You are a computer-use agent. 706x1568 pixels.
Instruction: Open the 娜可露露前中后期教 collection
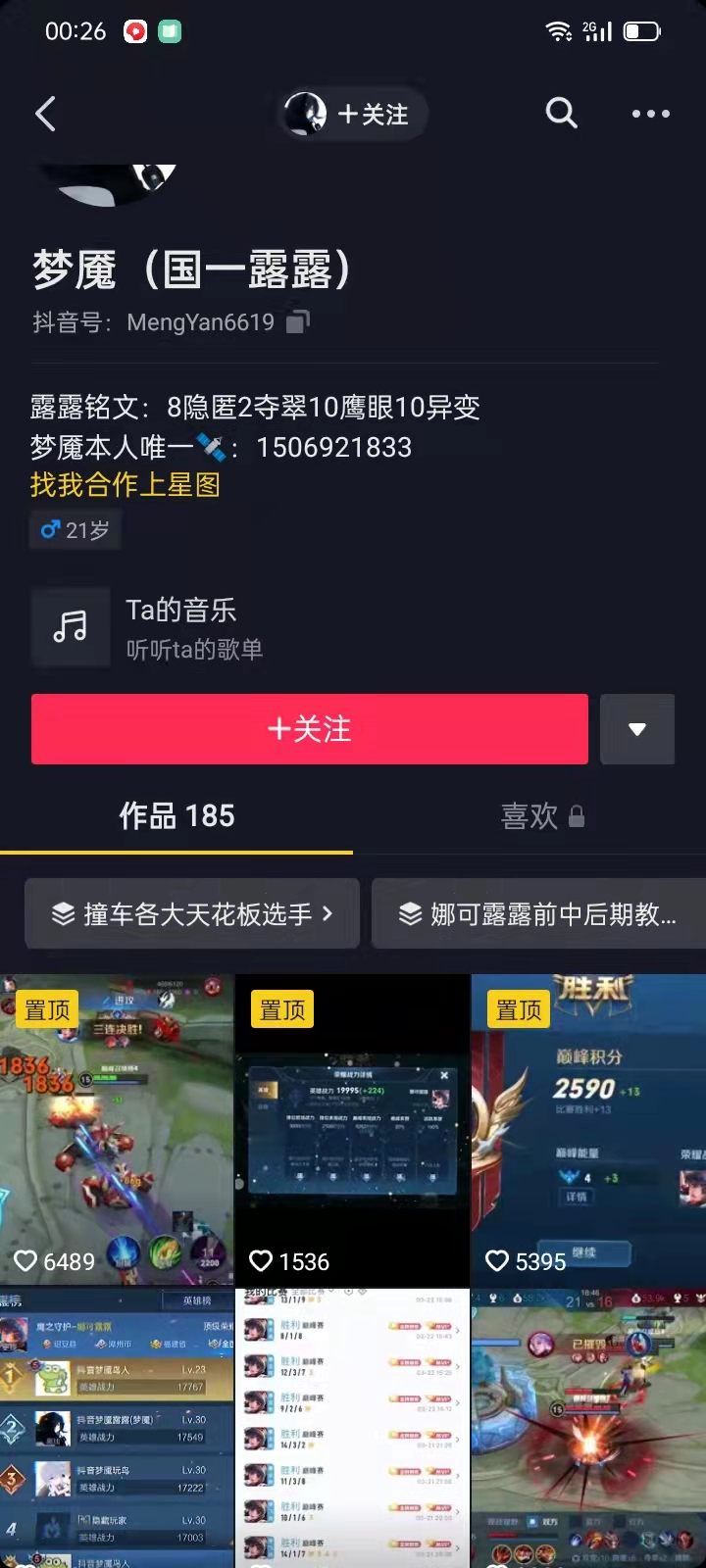pos(537,913)
